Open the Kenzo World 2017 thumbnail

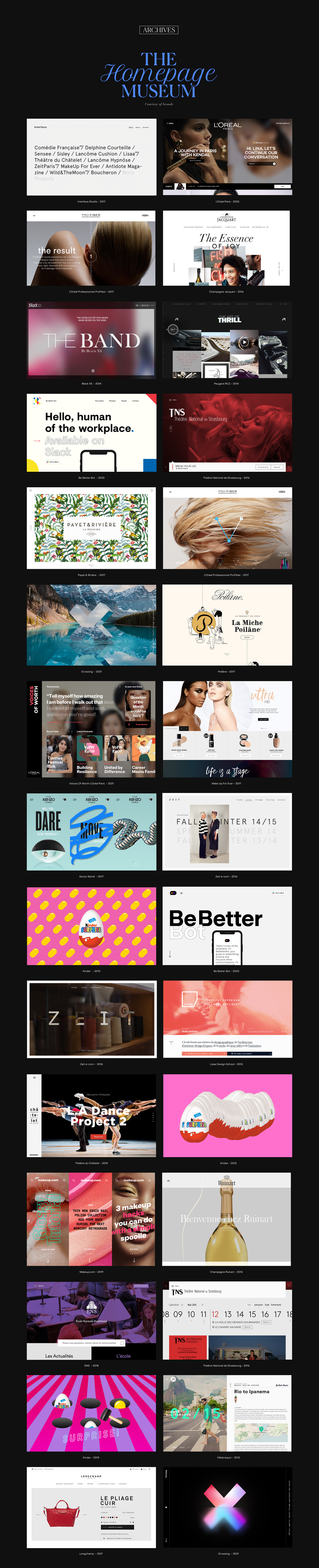(x=91, y=831)
